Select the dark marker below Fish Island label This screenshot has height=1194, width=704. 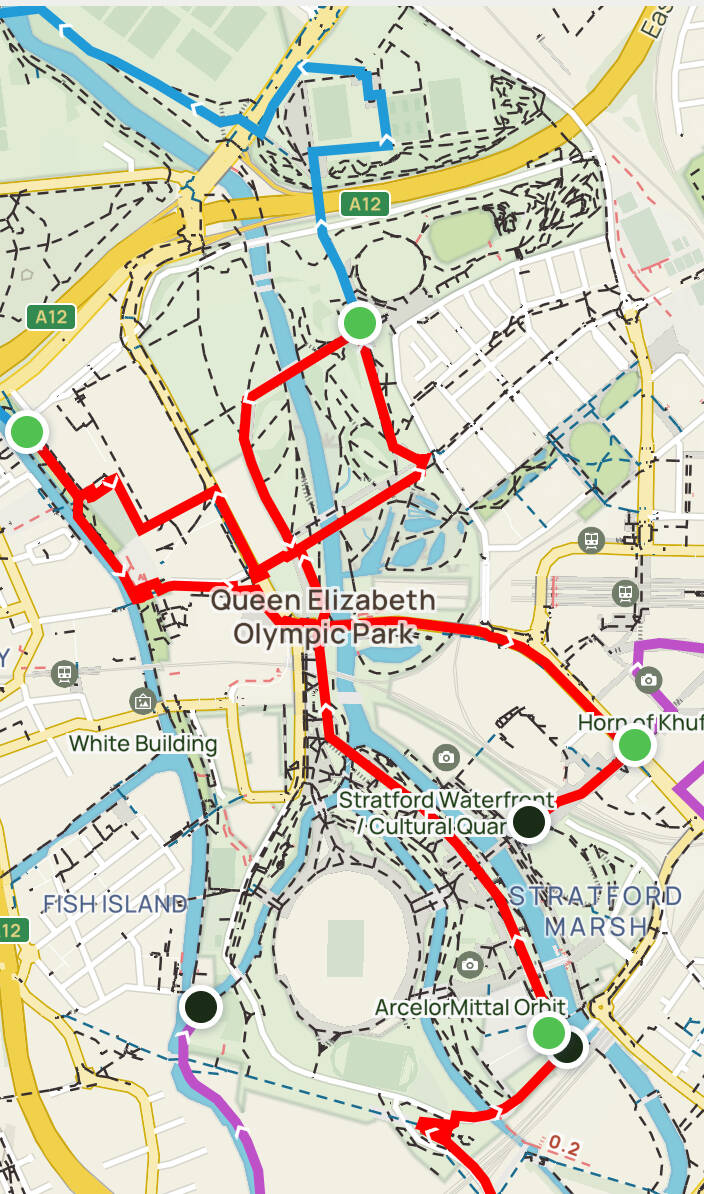coord(202,1005)
